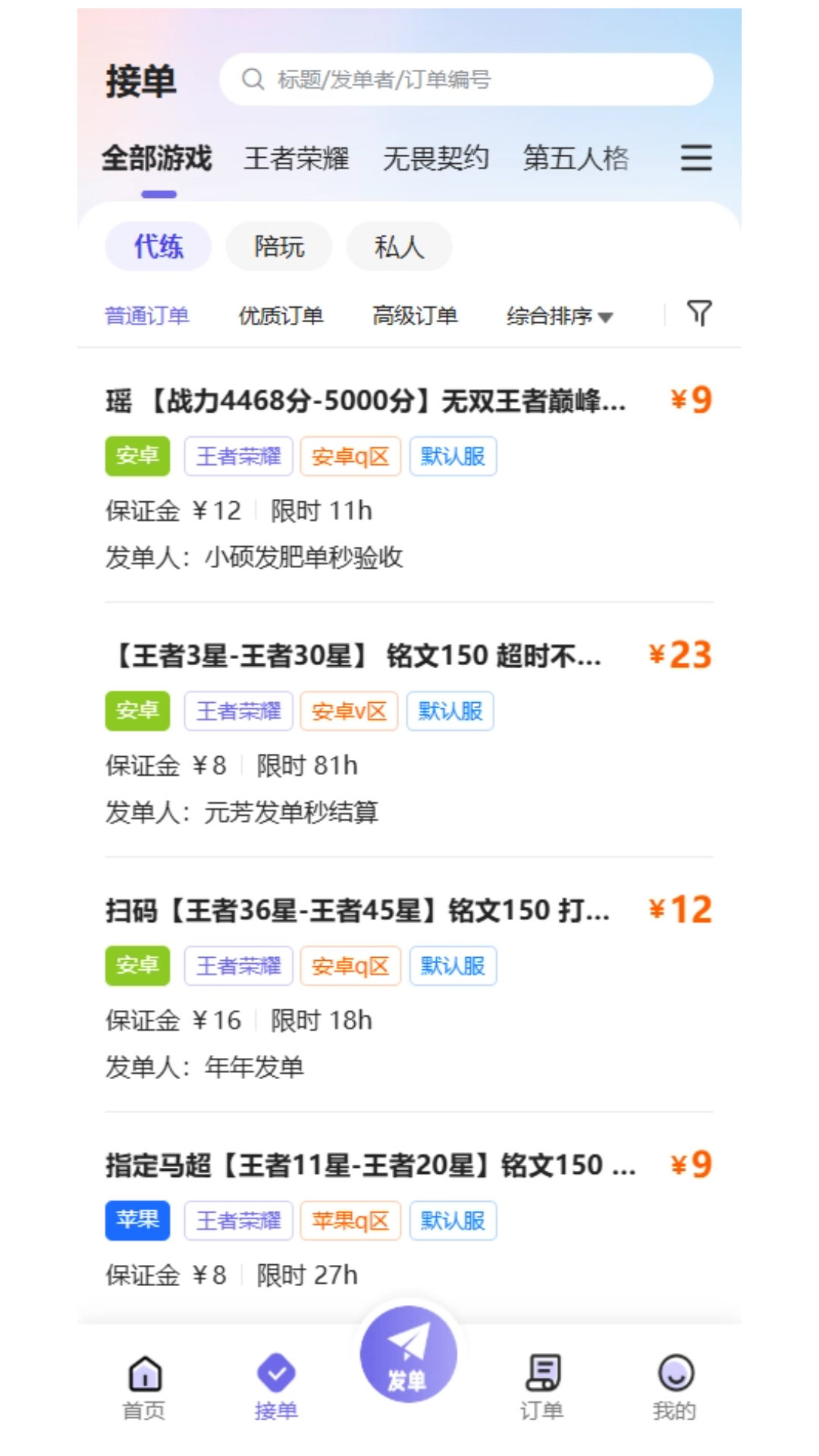Open the 综合排序 sort dropdown

click(559, 317)
